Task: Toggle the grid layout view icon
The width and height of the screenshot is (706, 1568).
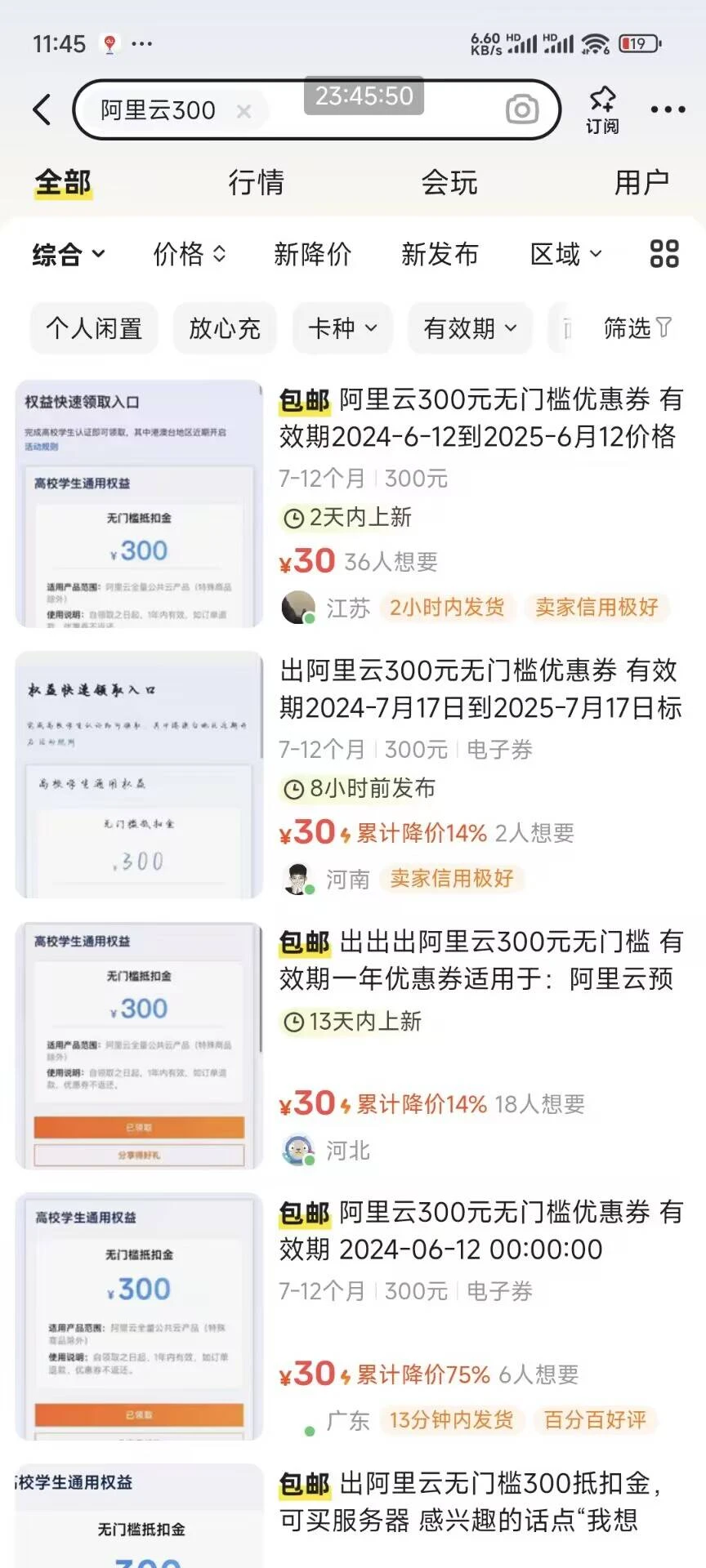Action: [664, 254]
